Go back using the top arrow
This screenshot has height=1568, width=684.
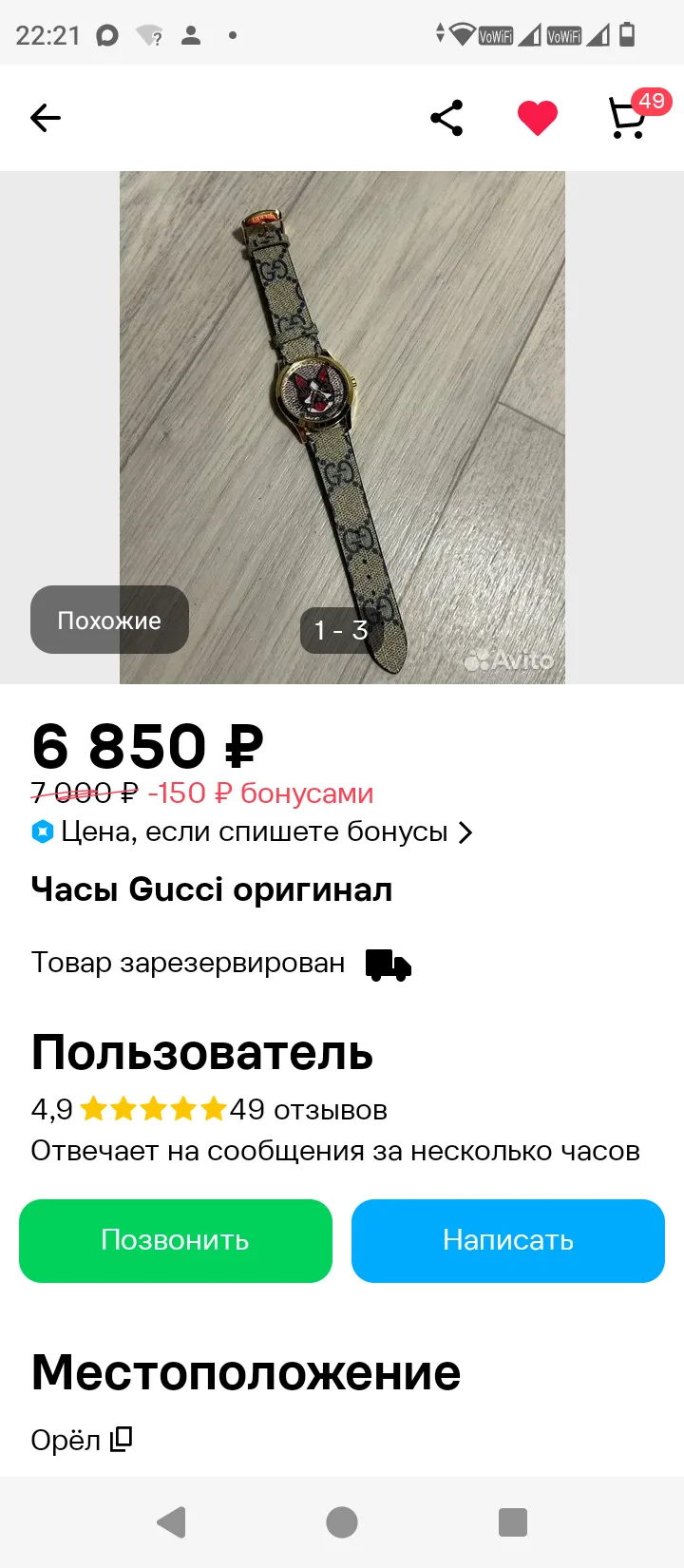coord(45,118)
